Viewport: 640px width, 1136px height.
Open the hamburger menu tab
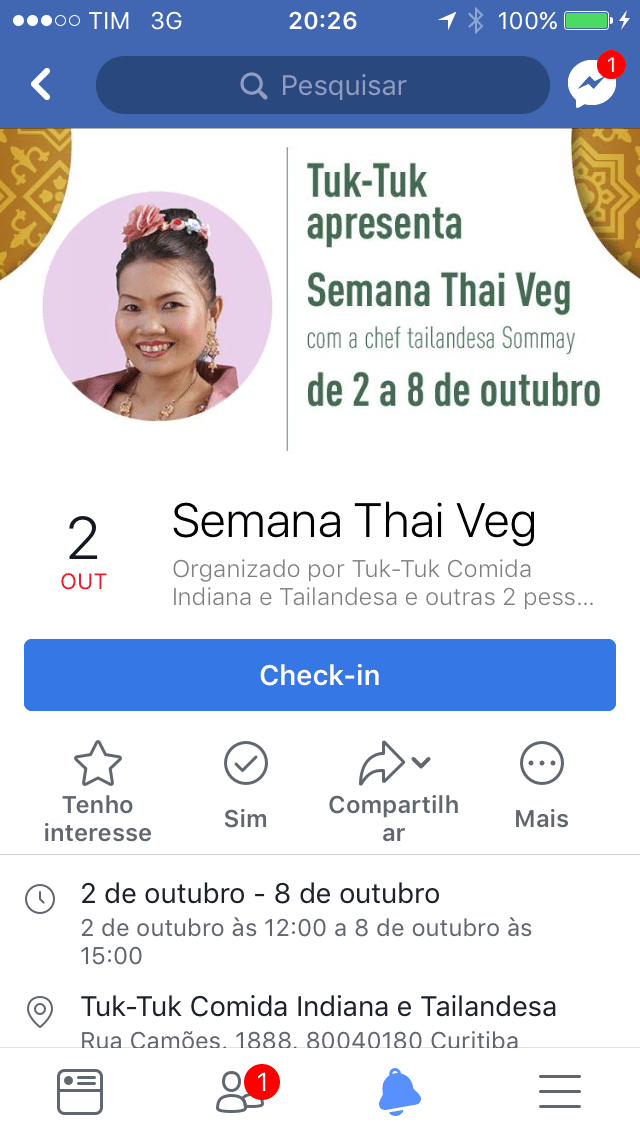pos(560,1092)
